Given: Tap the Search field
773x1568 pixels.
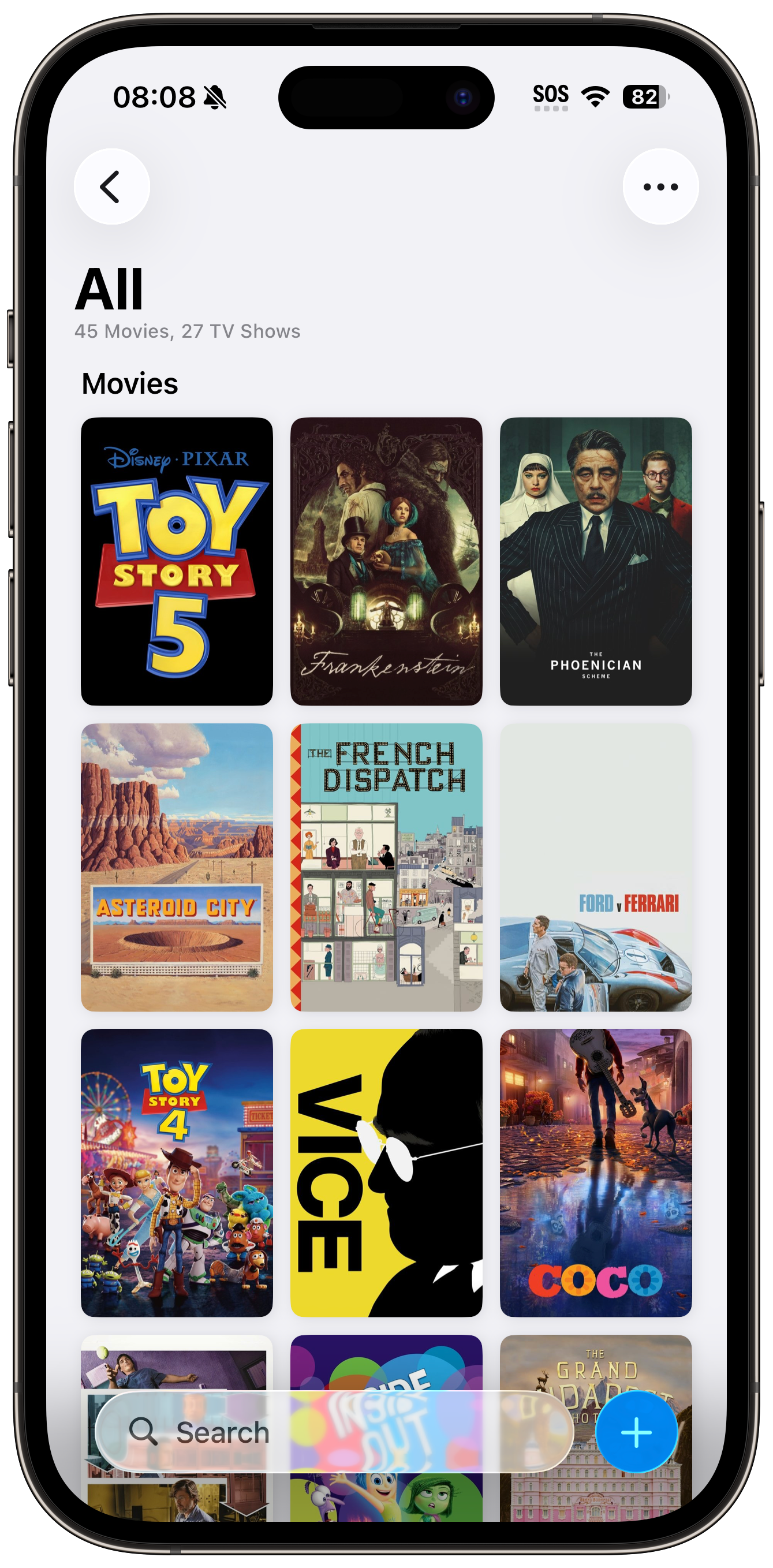Looking at the screenshot, I should coord(334,1432).
